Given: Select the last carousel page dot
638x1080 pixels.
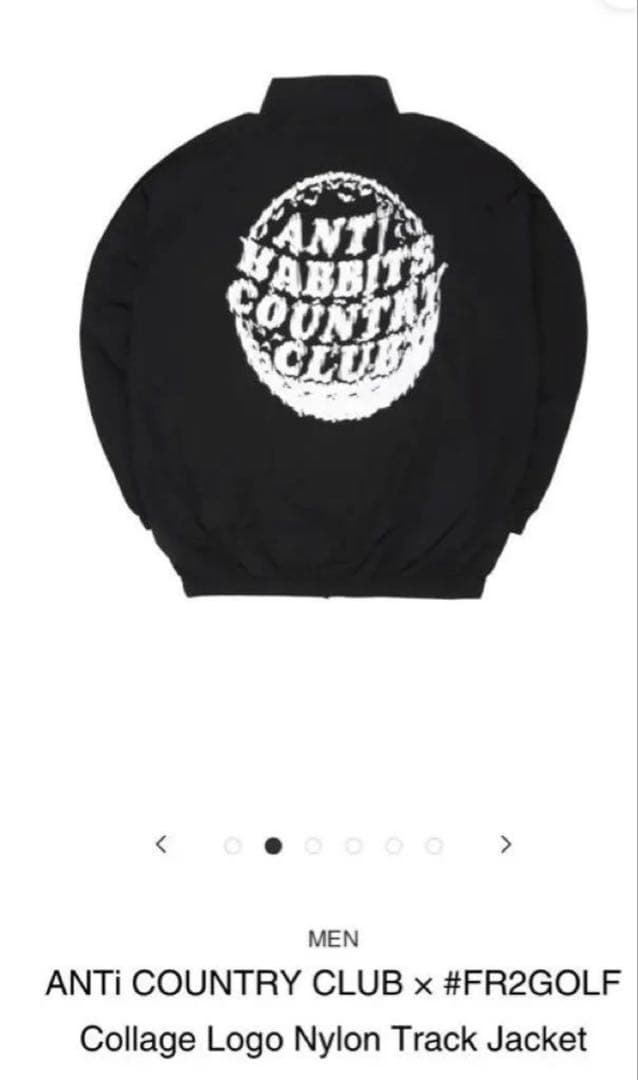Looking at the screenshot, I should (x=433, y=846).
